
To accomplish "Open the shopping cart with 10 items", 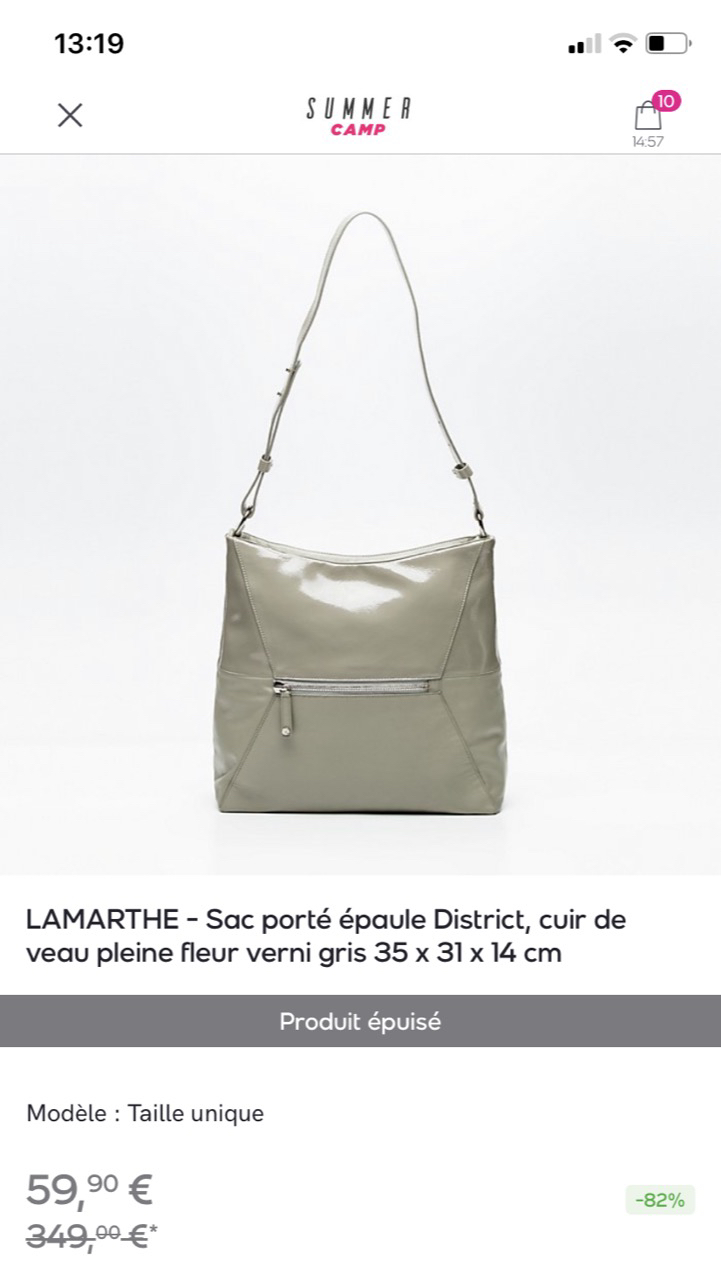I will pos(649,116).
